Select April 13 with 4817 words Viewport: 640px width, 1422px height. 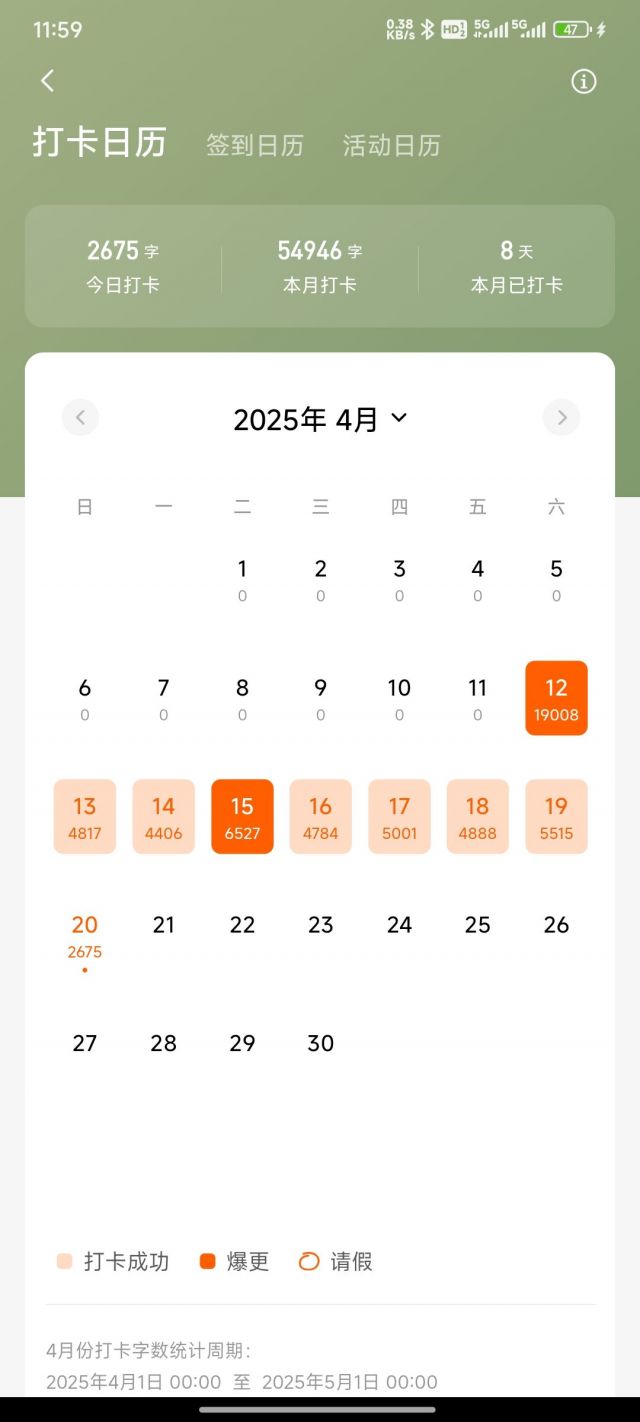coord(85,817)
